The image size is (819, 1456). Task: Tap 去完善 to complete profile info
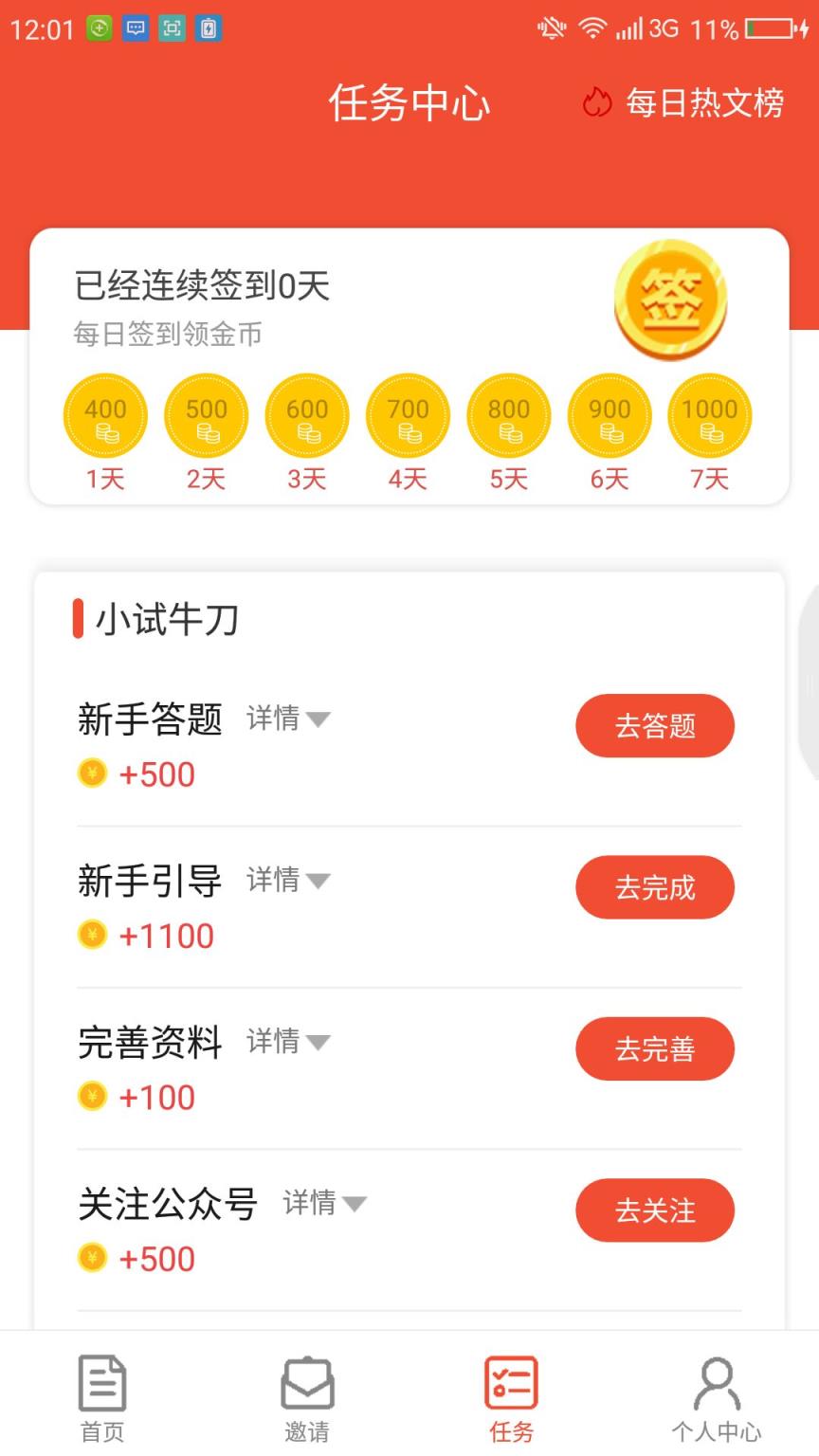[x=655, y=1048]
